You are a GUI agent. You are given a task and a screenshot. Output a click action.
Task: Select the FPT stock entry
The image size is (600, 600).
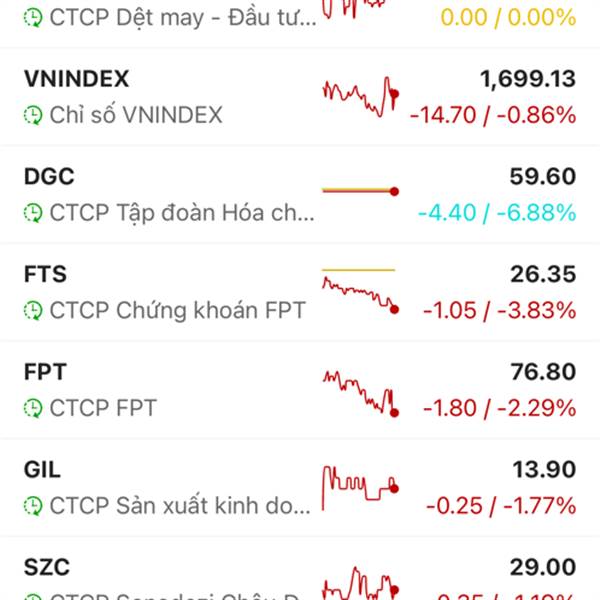(x=300, y=390)
